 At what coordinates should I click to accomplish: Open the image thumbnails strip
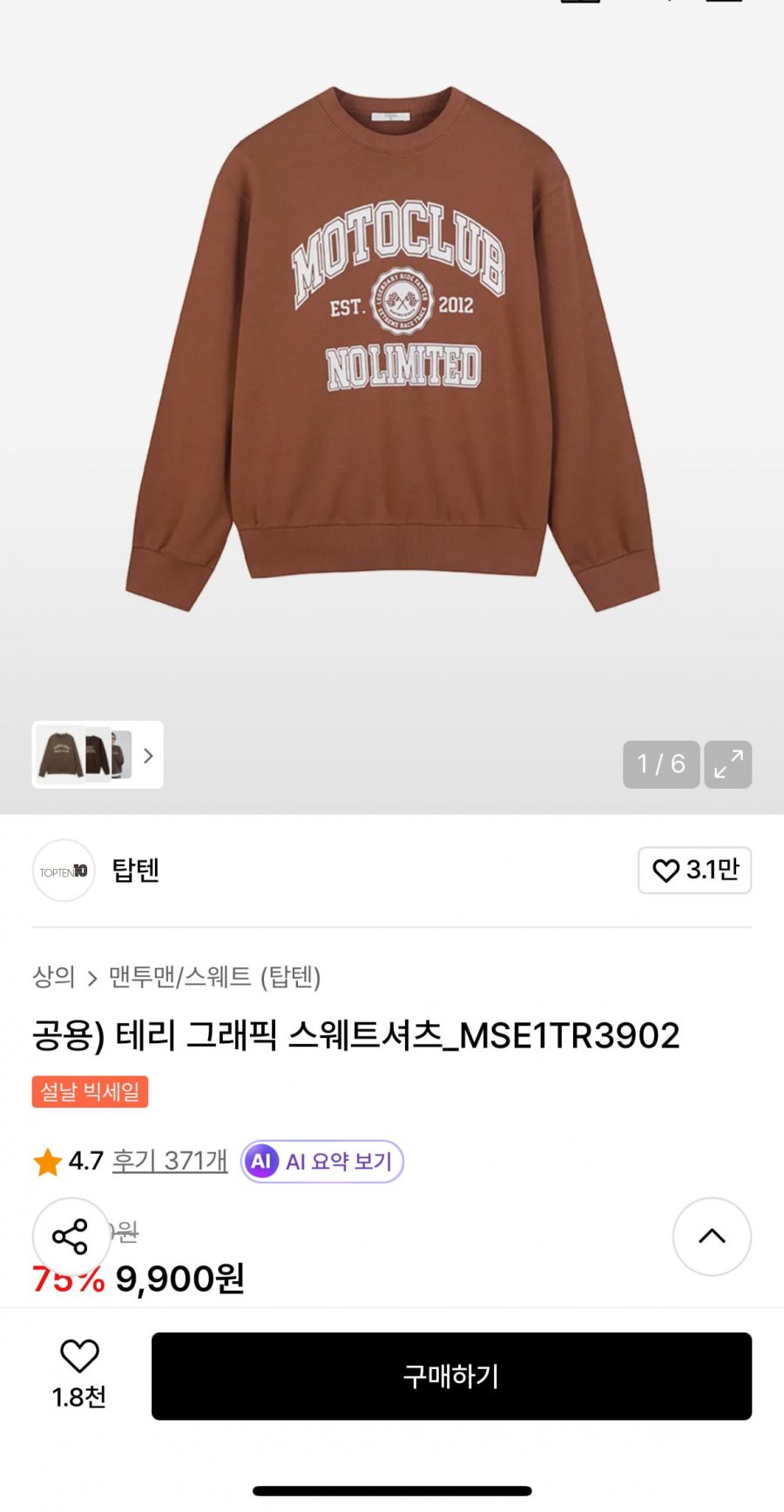coord(98,755)
